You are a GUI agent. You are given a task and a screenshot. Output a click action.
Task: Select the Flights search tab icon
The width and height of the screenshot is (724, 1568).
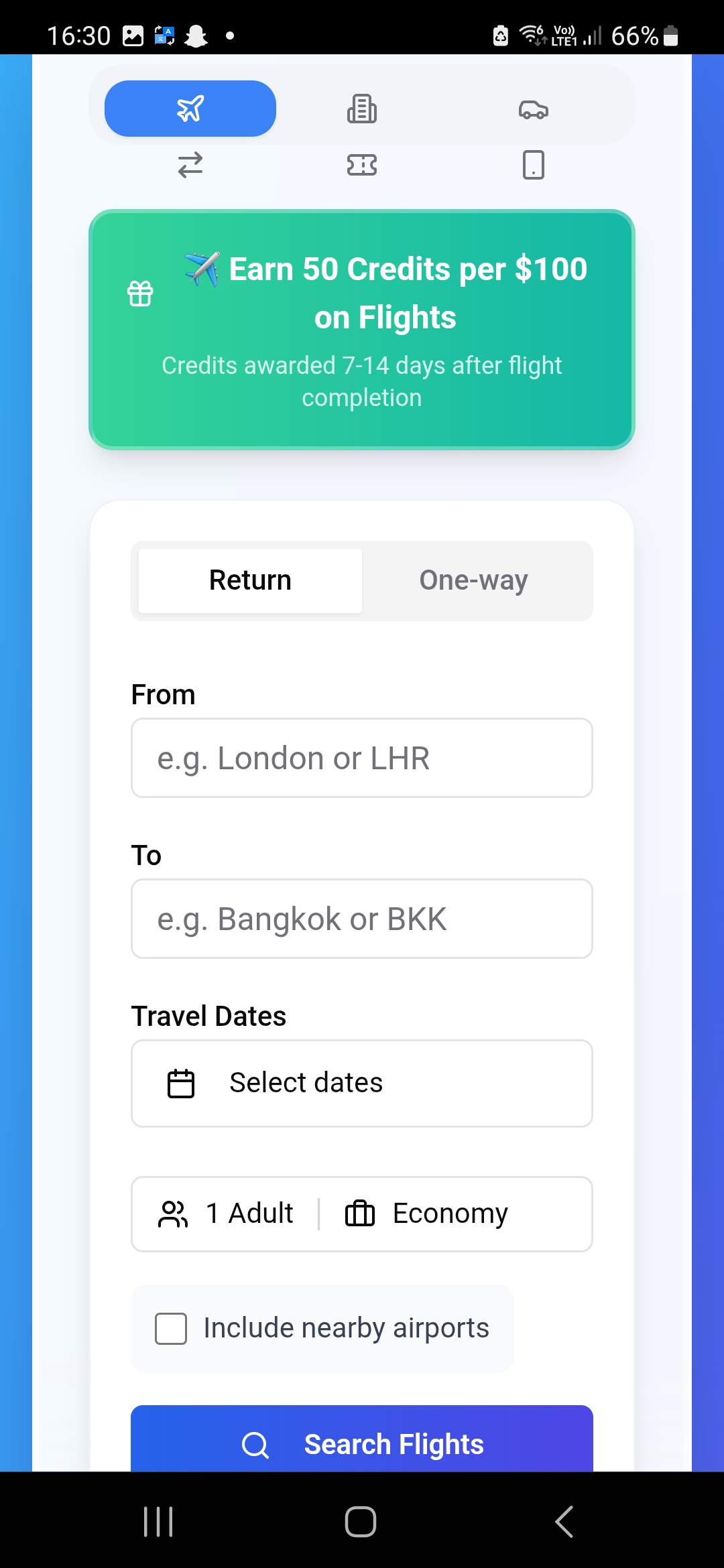click(x=190, y=107)
